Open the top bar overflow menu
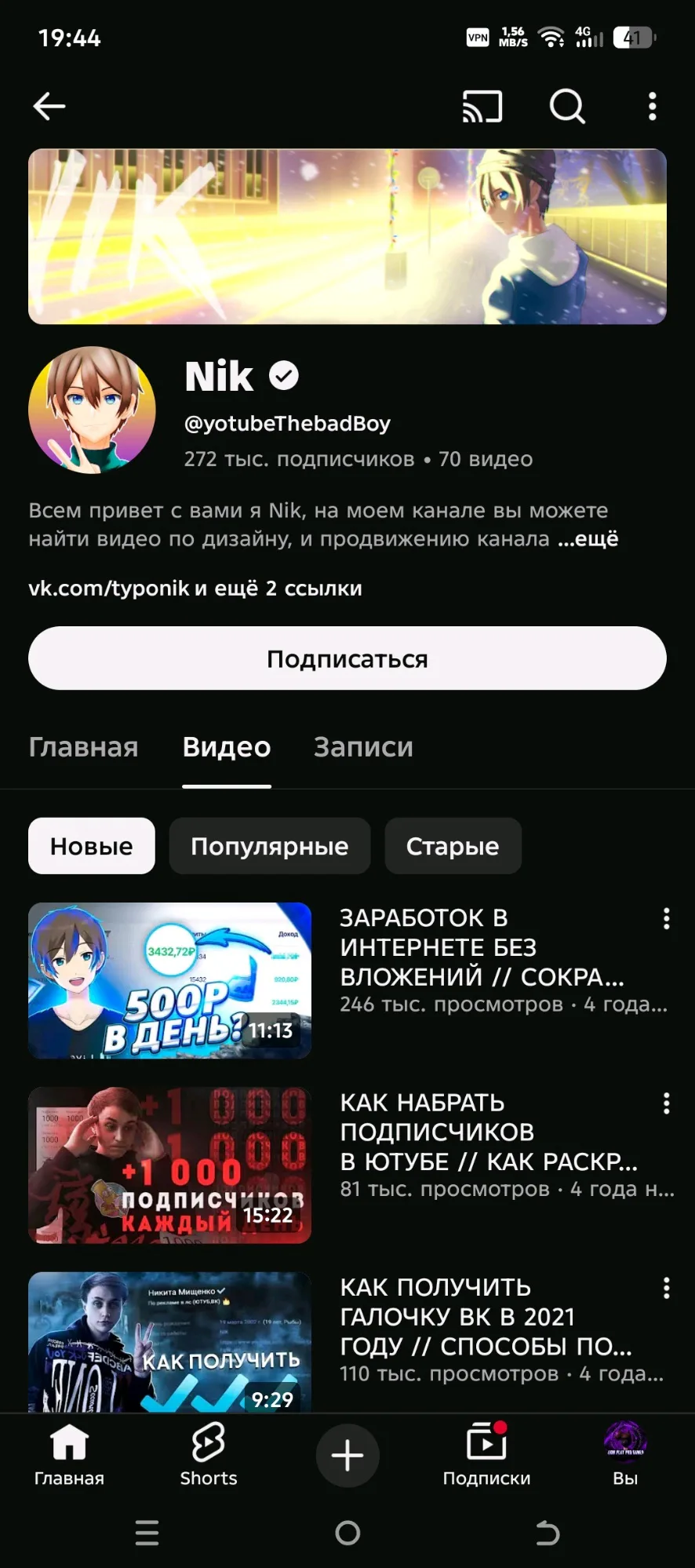The image size is (695, 1568). [652, 106]
